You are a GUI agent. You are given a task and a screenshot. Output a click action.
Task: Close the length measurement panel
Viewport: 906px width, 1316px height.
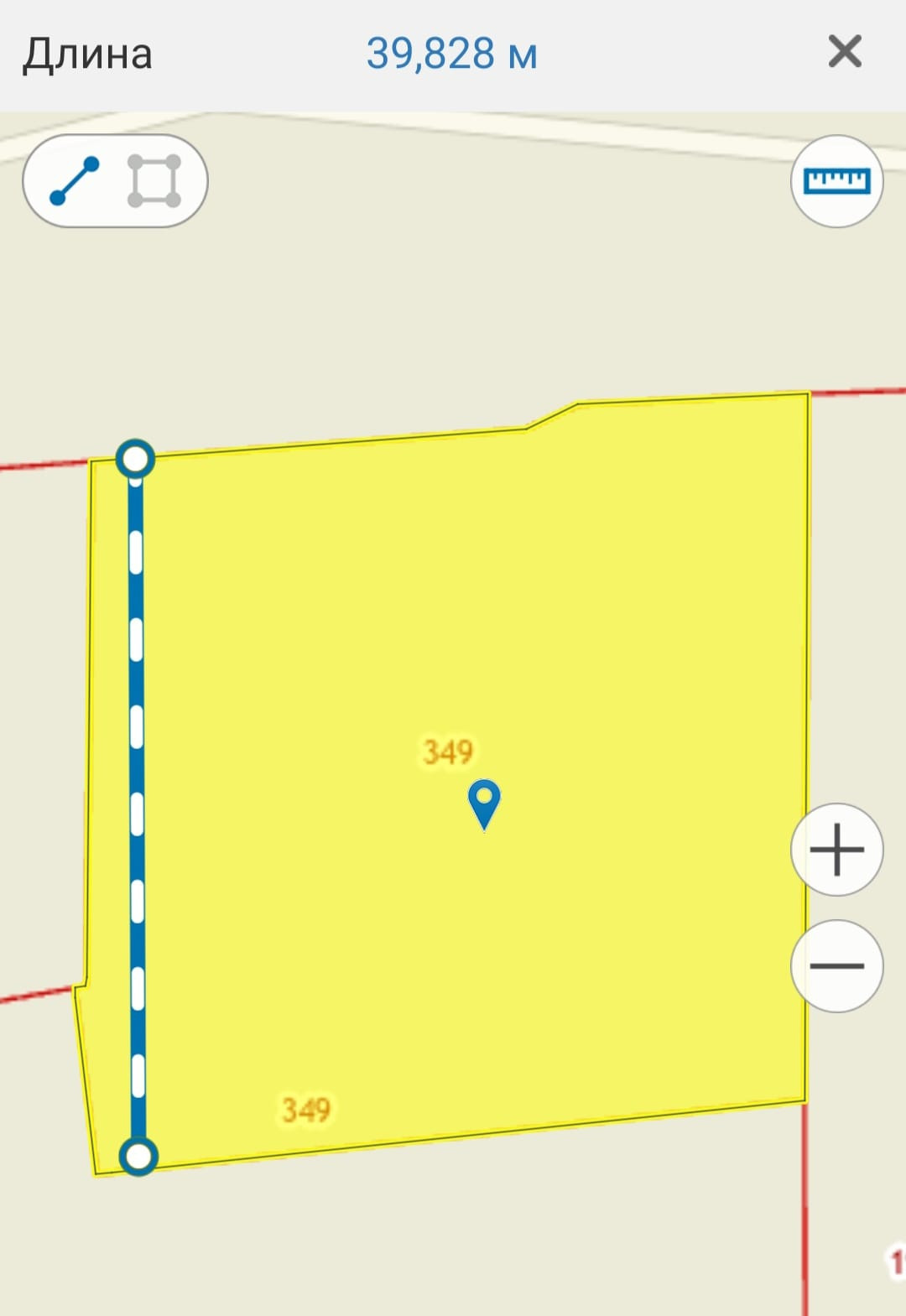pyautogui.click(x=844, y=52)
